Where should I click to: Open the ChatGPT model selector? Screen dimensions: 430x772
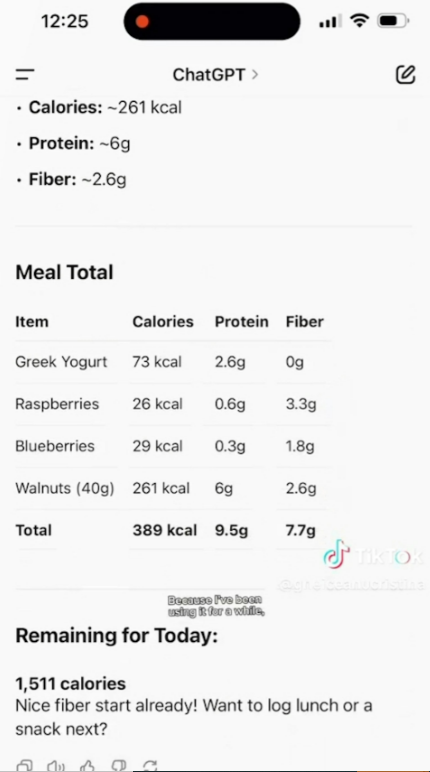(x=215, y=75)
